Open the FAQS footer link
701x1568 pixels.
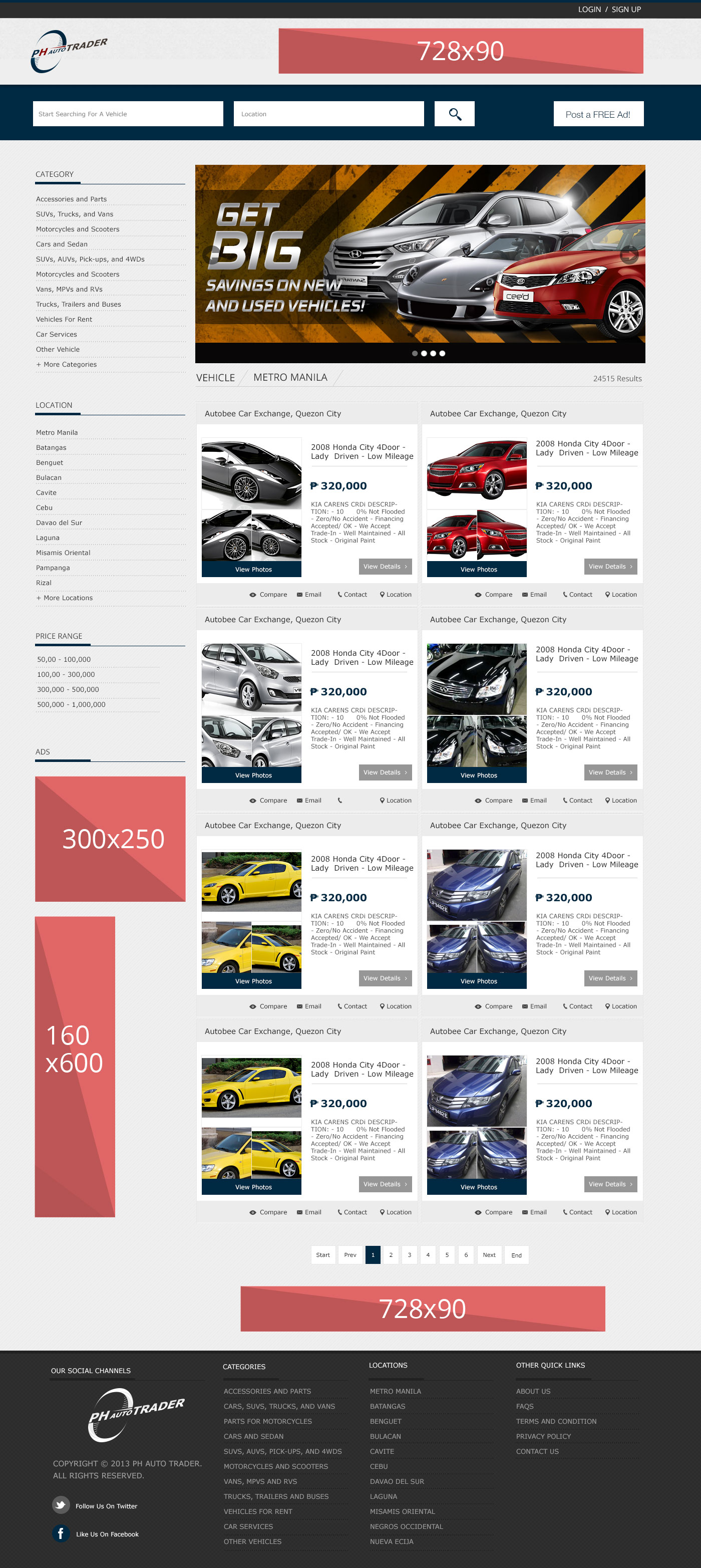pyautogui.click(x=525, y=1406)
